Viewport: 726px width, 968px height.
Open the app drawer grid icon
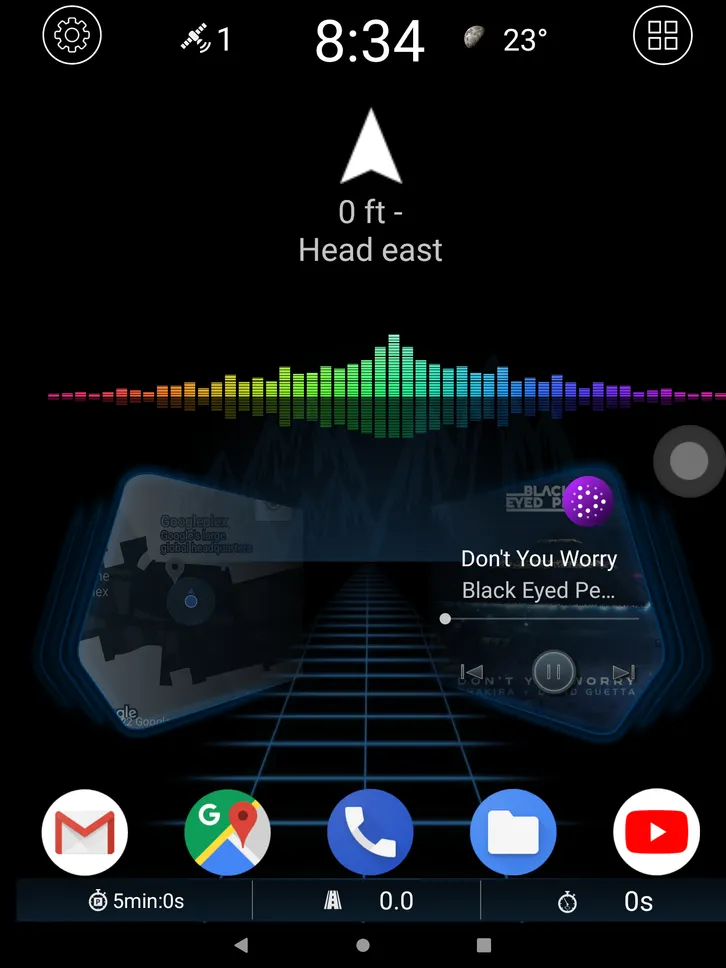point(662,35)
